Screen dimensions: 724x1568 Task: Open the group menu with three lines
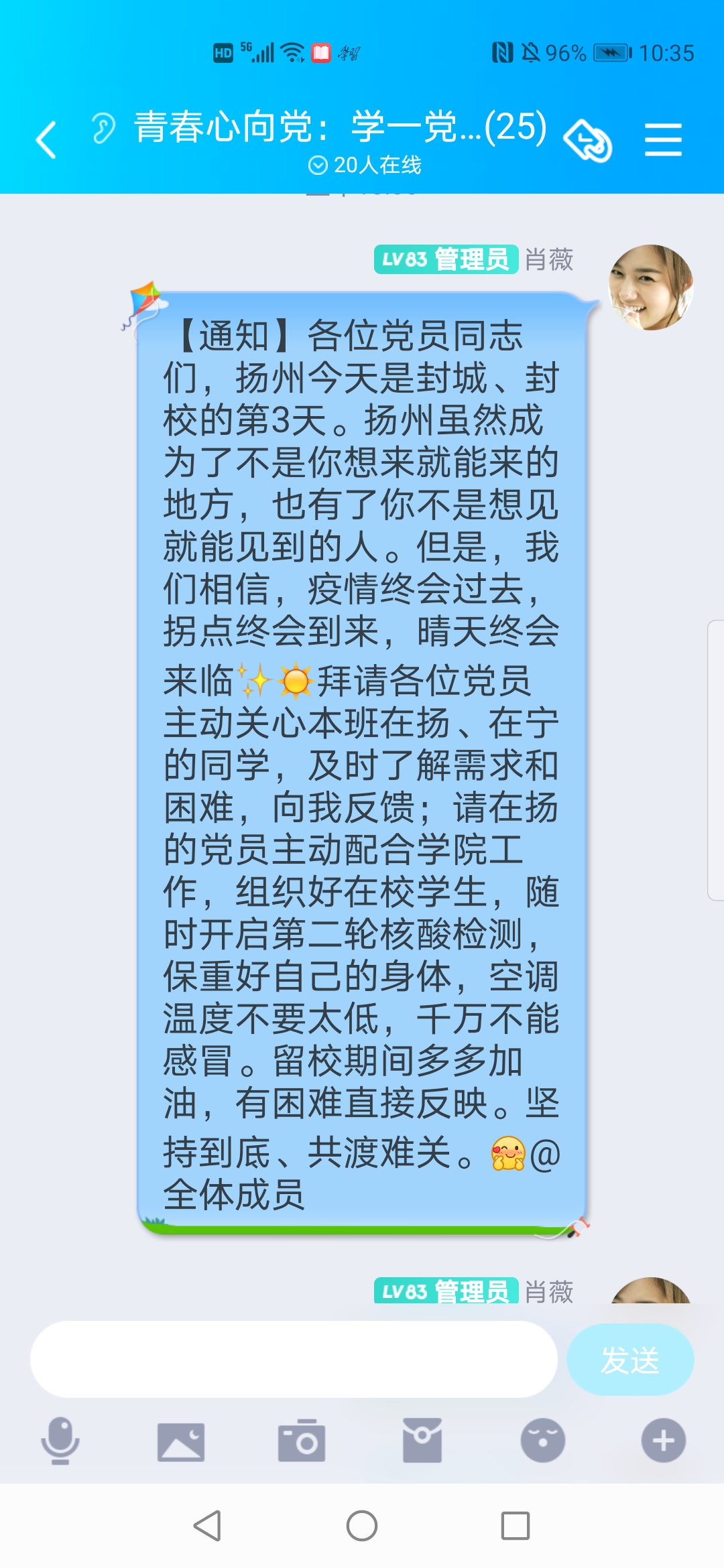tap(663, 139)
